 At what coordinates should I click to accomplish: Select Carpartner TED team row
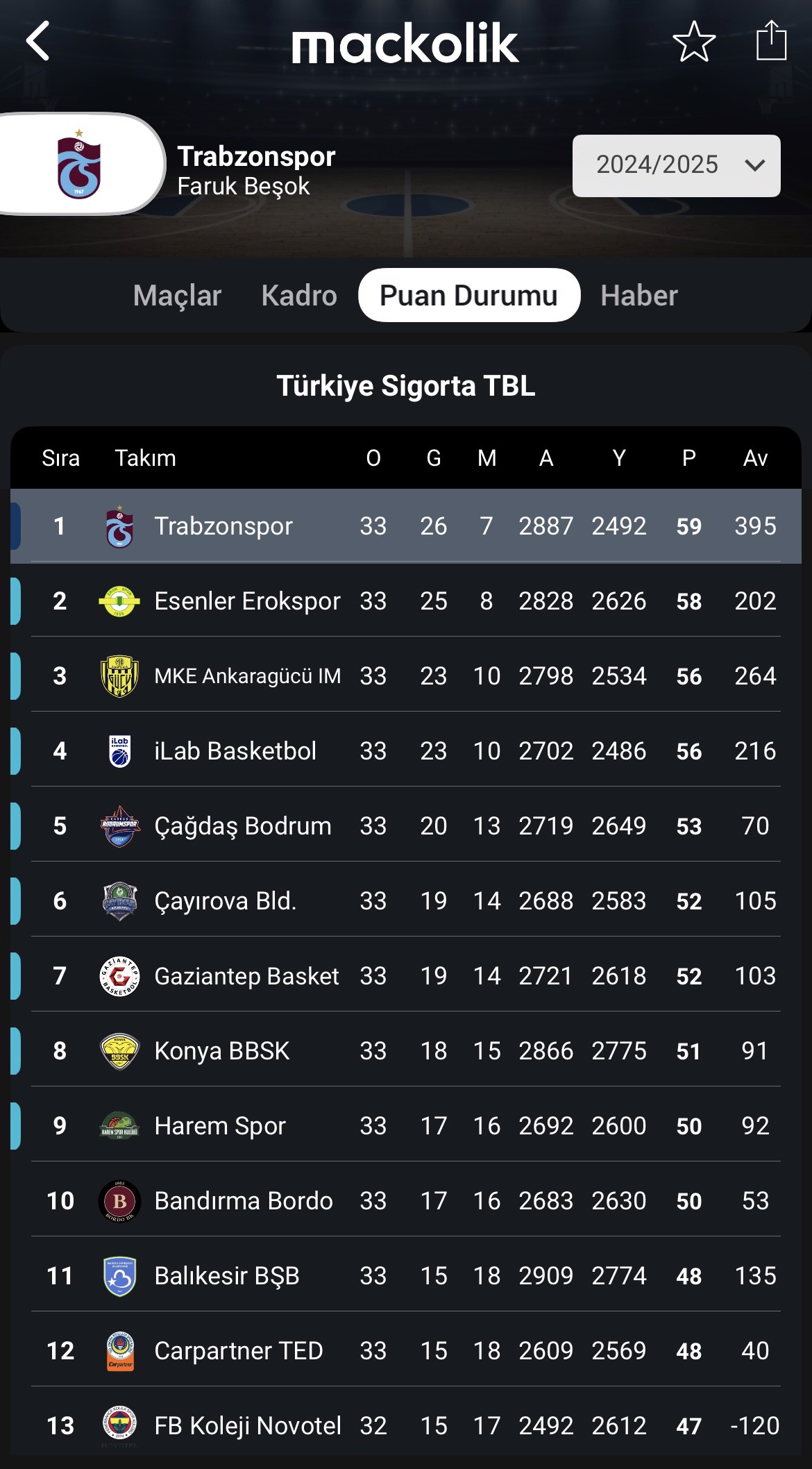point(239,1351)
